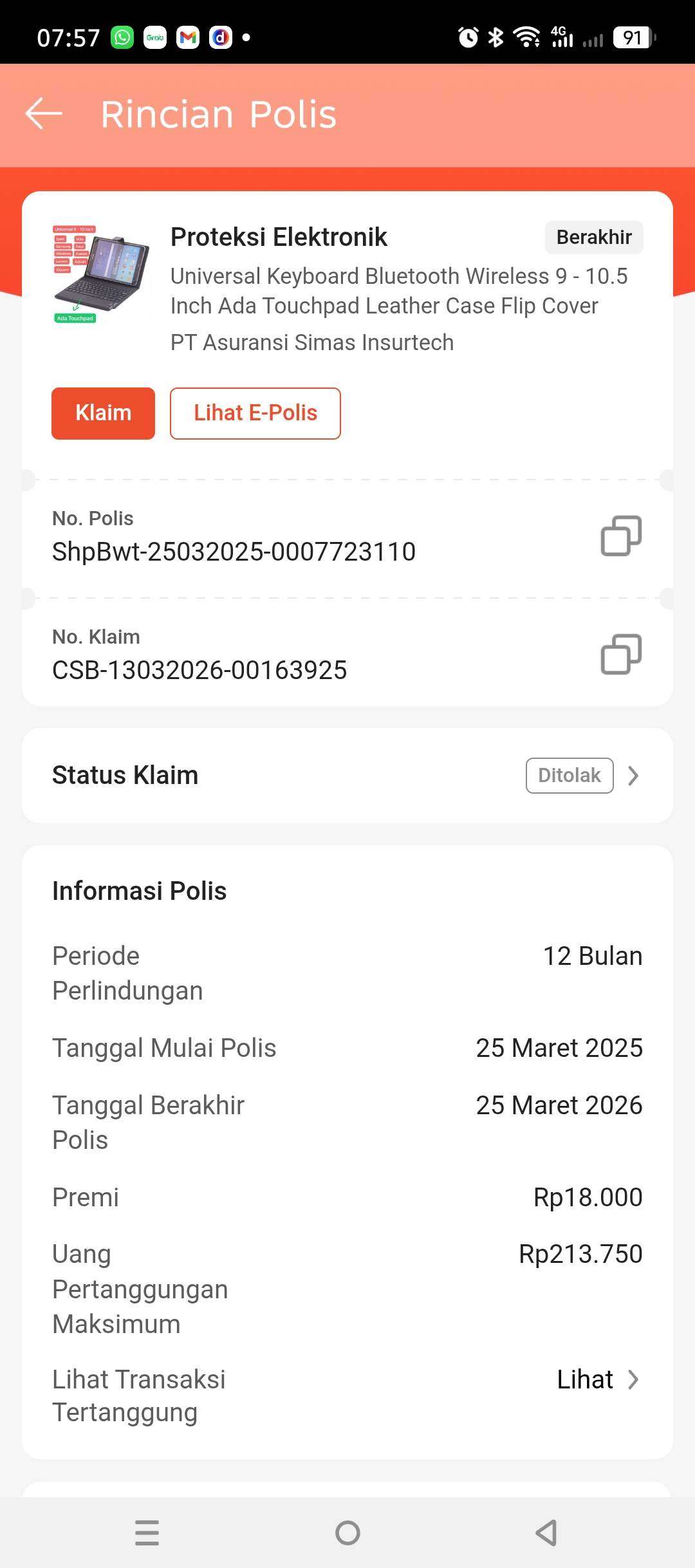695x1568 pixels.
Task: Open the Status Klaim details chevron
Action: point(633,775)
